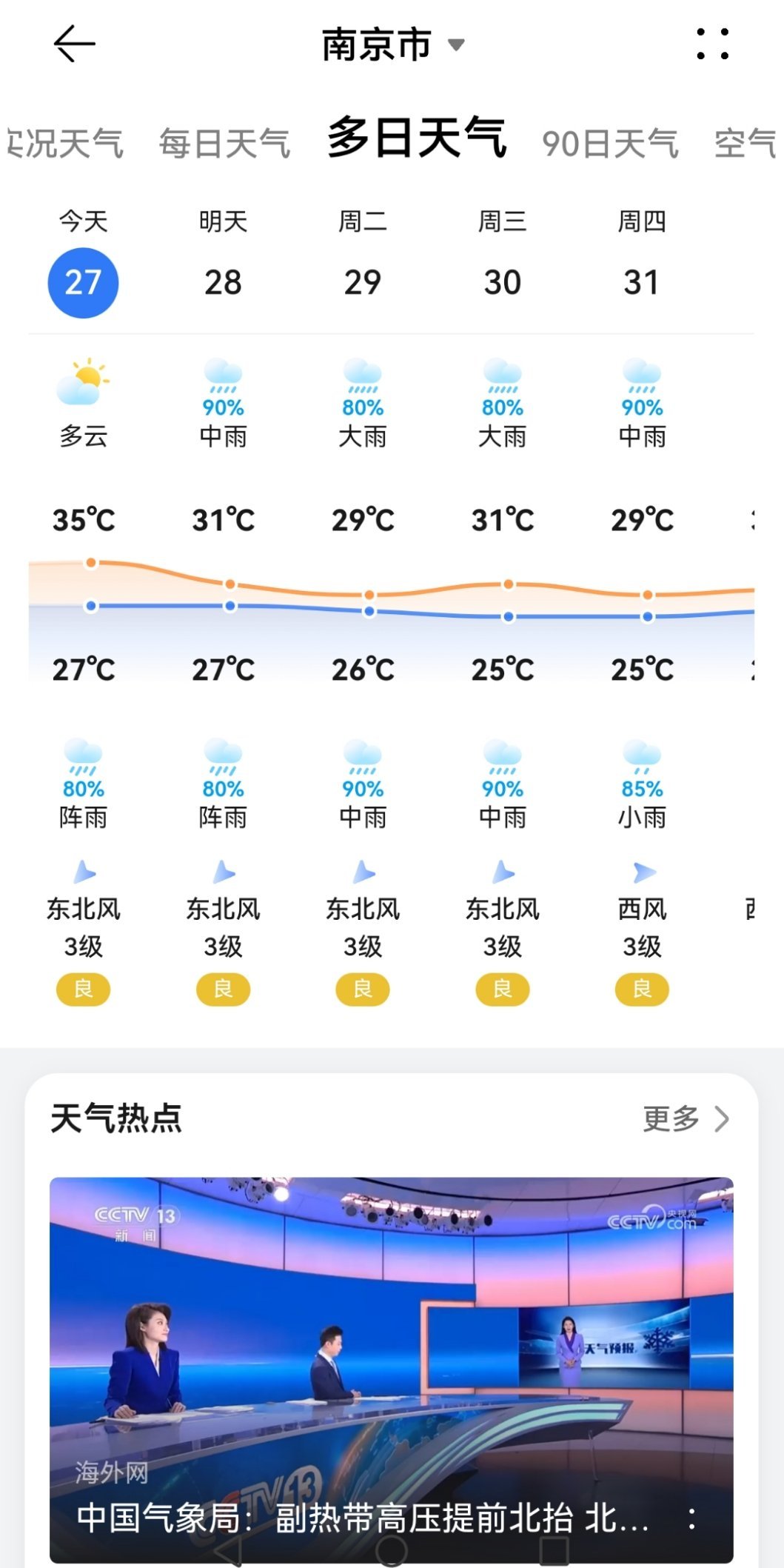Open the four-dot menu icon
This screenshot has height=1568, width=784.
712,44
